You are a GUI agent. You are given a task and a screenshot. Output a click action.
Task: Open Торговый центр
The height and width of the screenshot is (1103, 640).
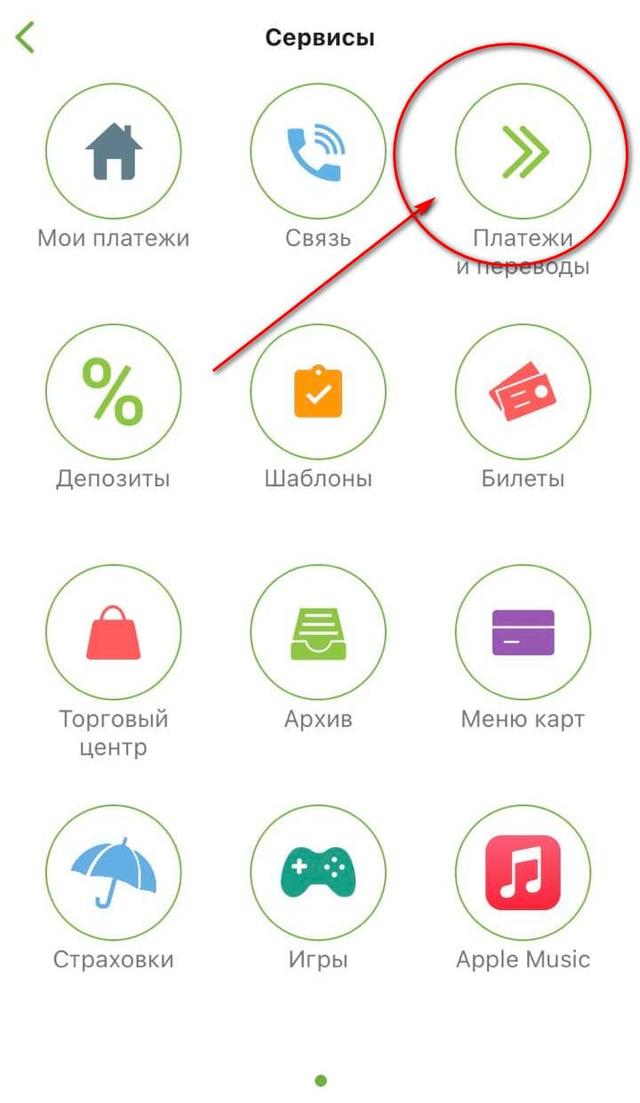click(114, 635)
